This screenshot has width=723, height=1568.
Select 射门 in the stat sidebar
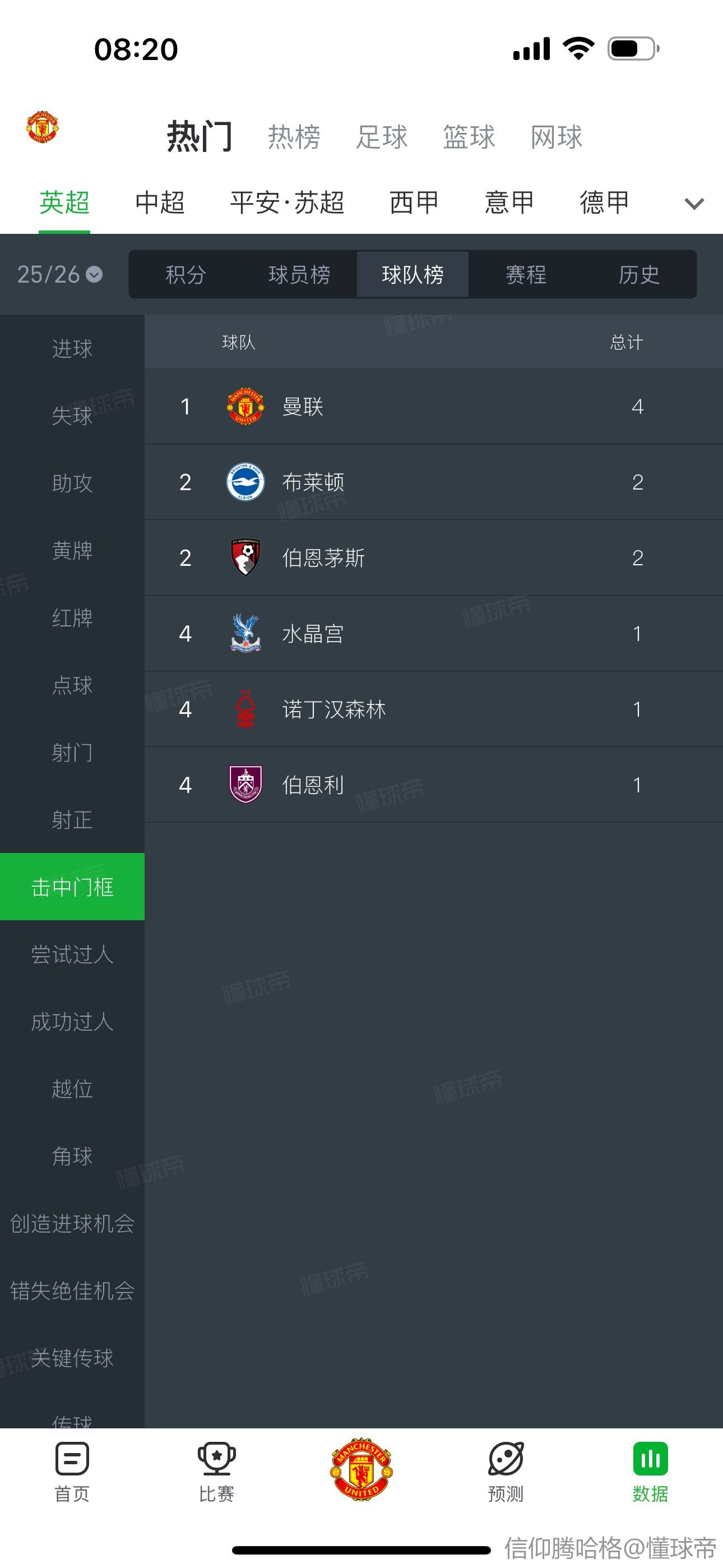(x=72, y=753)
